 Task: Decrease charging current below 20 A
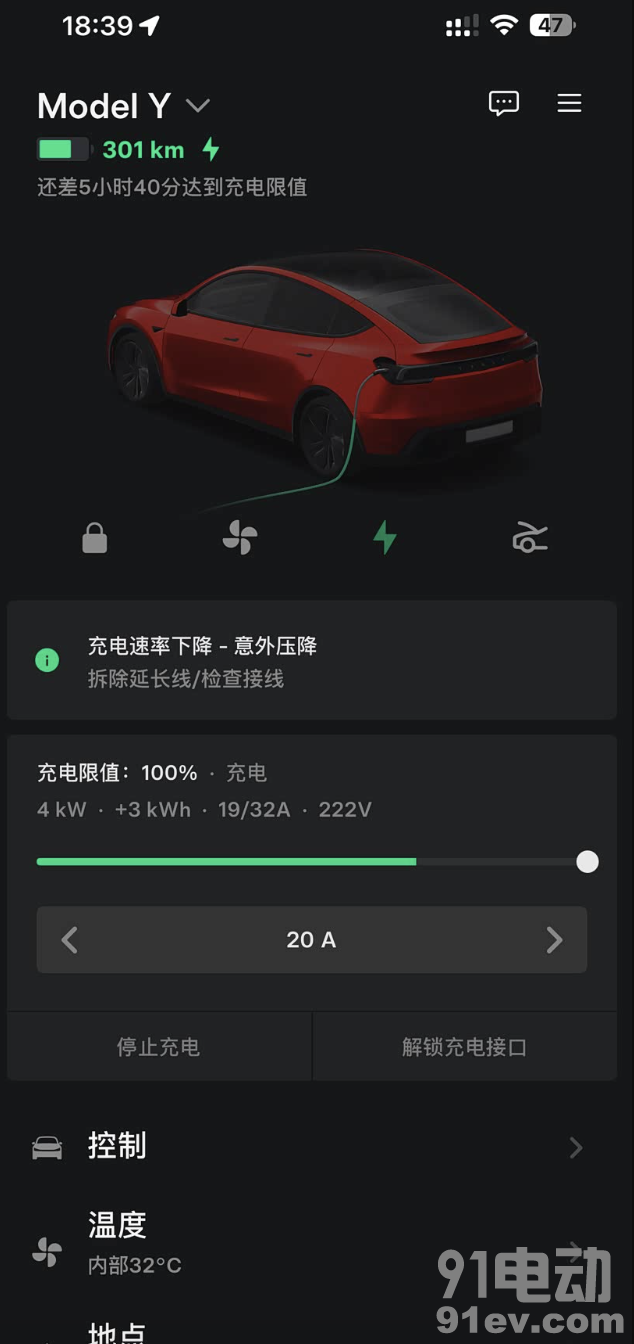point(69,940)
